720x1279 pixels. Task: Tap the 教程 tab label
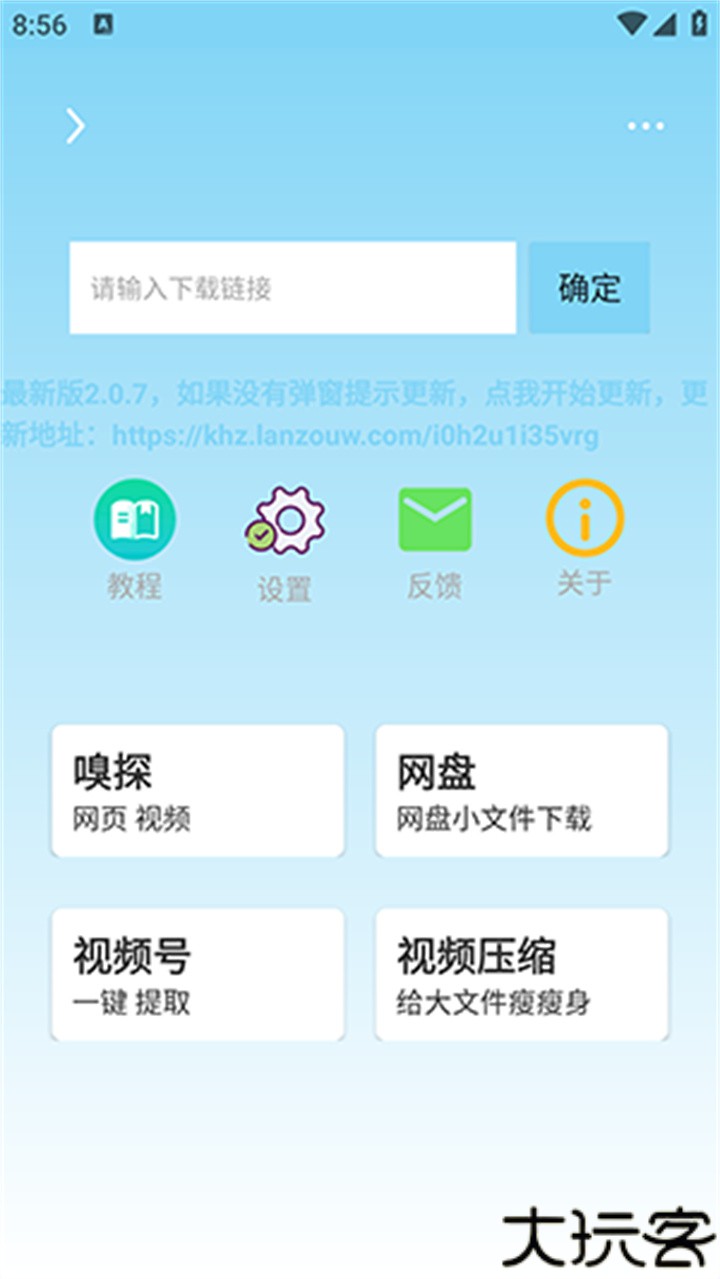point(132,587)
